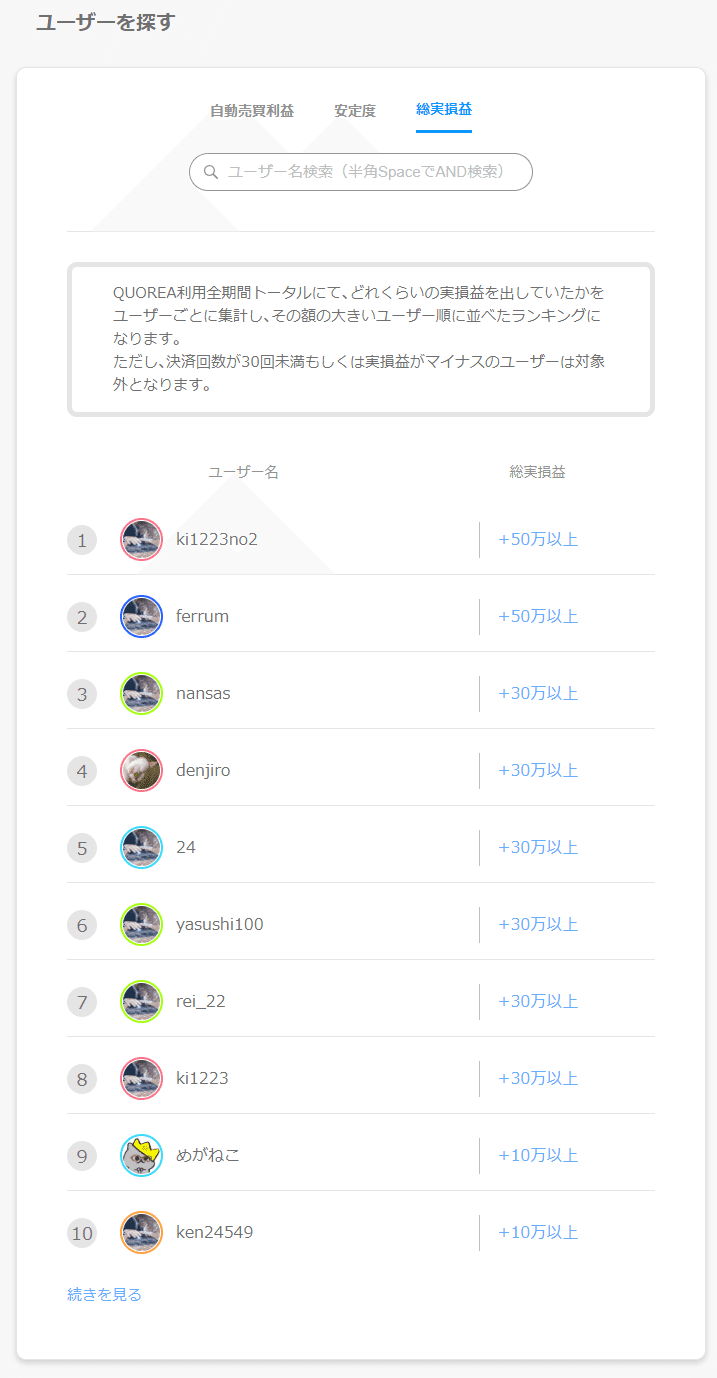Open user ki1223no2's profile row

(x=361, y=540)
